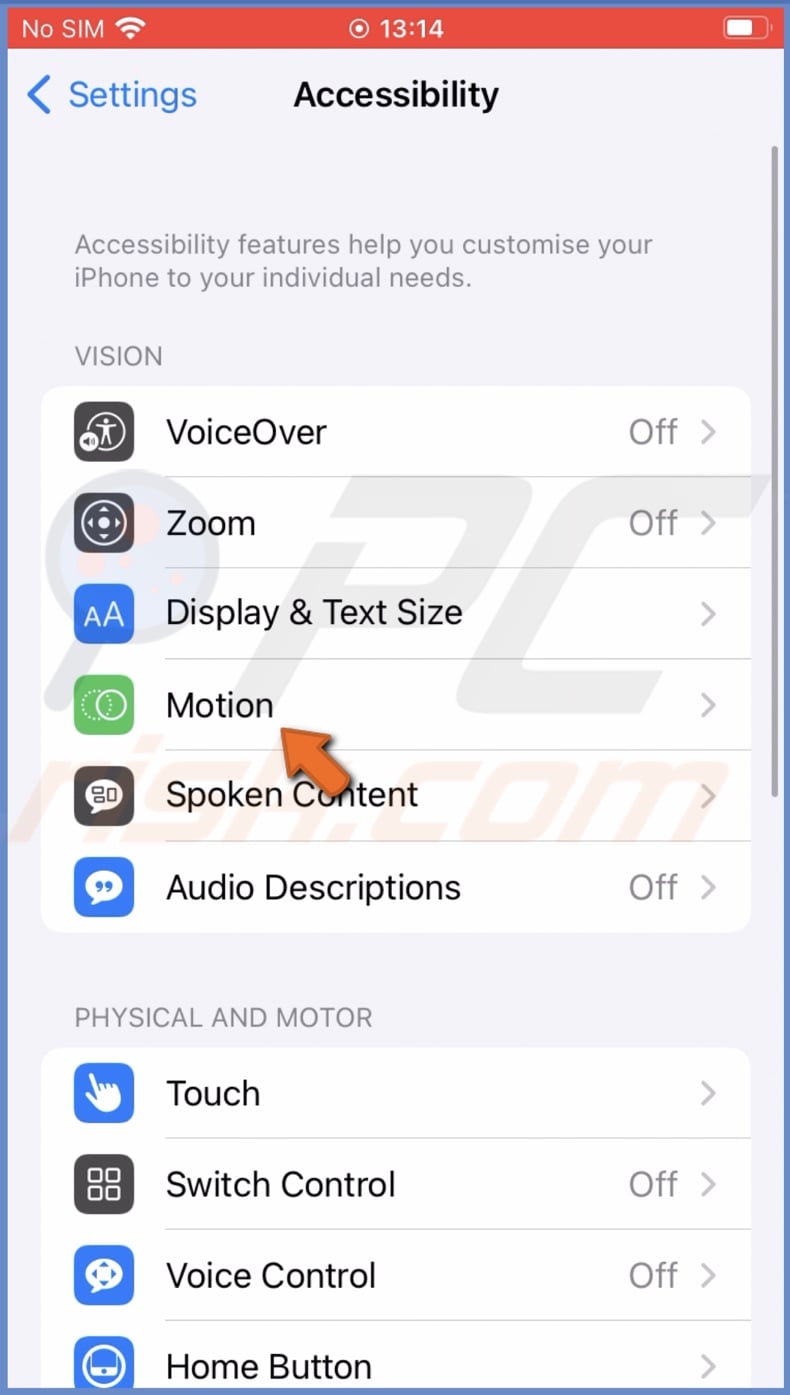Go back to Settings

point(112,95)
